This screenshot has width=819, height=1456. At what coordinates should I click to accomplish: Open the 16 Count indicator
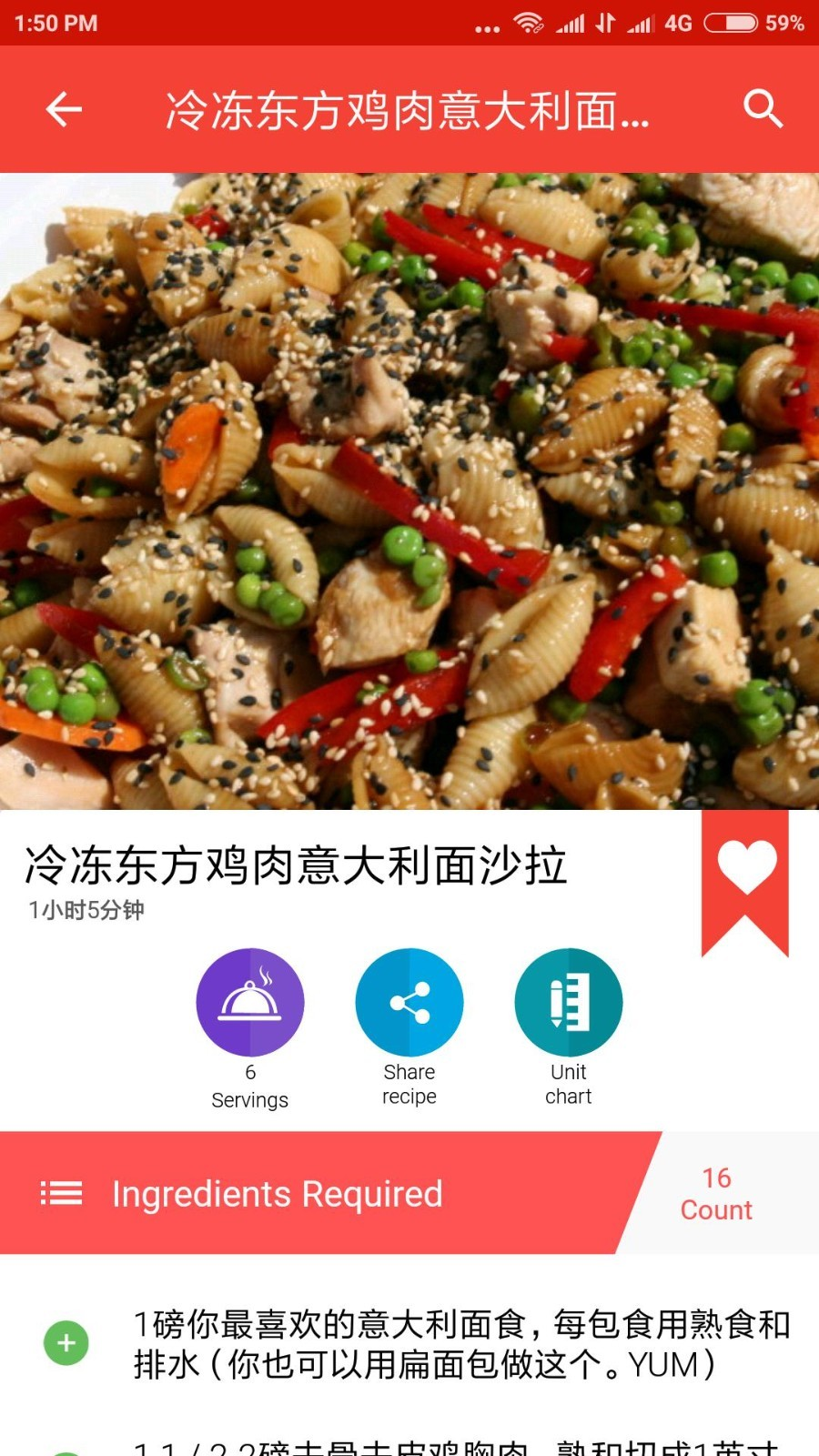tap(716, 1193)
